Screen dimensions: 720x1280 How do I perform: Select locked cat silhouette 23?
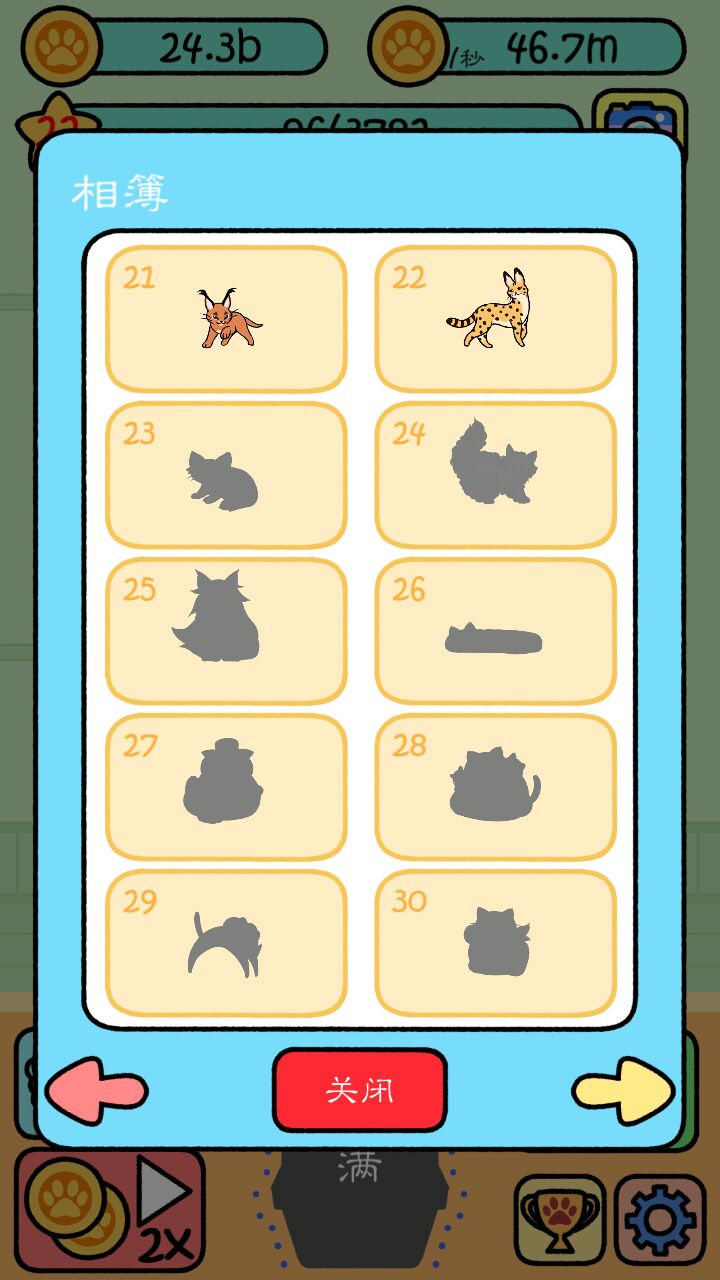226,475
